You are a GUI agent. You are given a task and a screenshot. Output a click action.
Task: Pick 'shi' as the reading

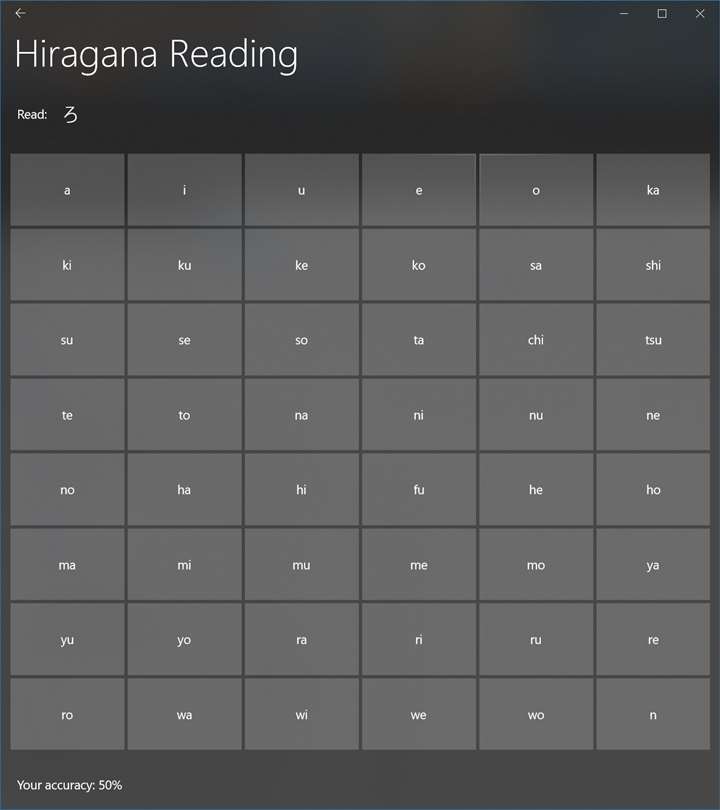point(653,265)
